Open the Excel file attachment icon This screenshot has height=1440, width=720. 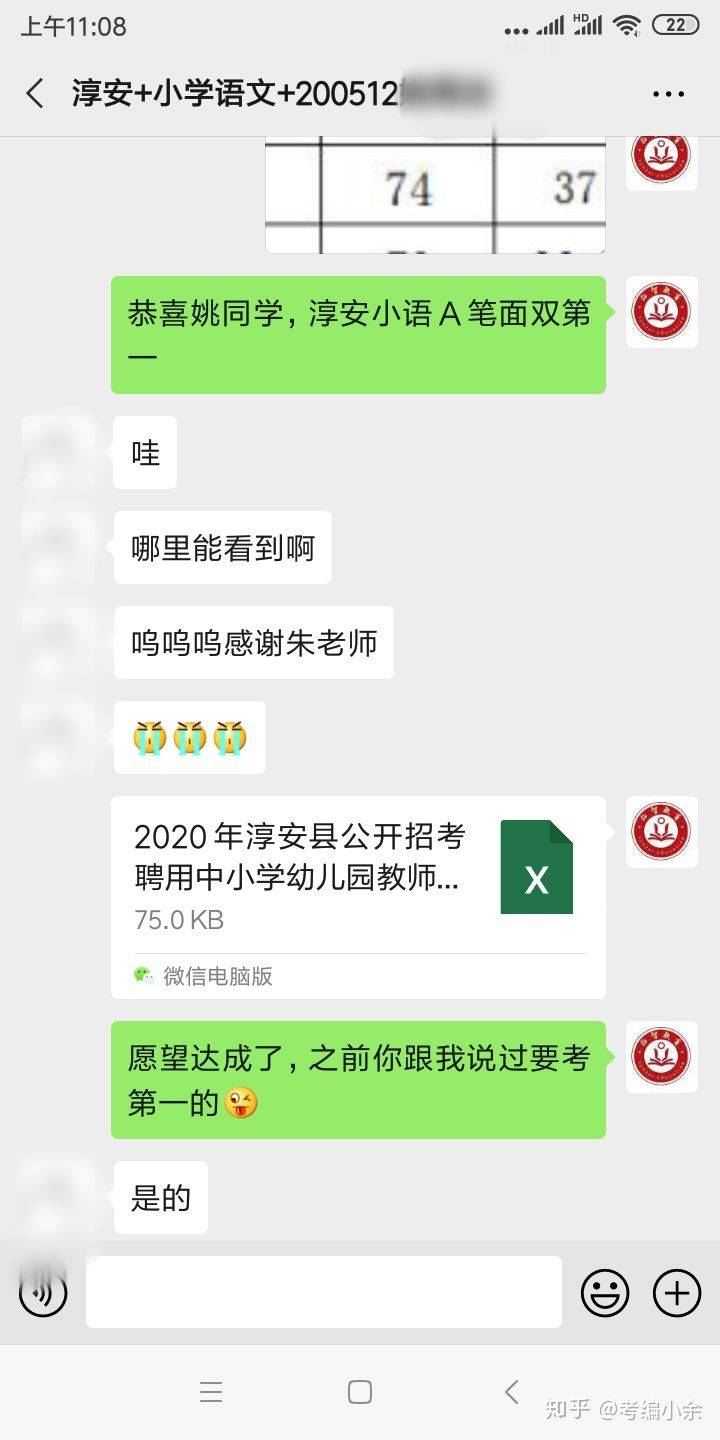click(x=537, y=867)
